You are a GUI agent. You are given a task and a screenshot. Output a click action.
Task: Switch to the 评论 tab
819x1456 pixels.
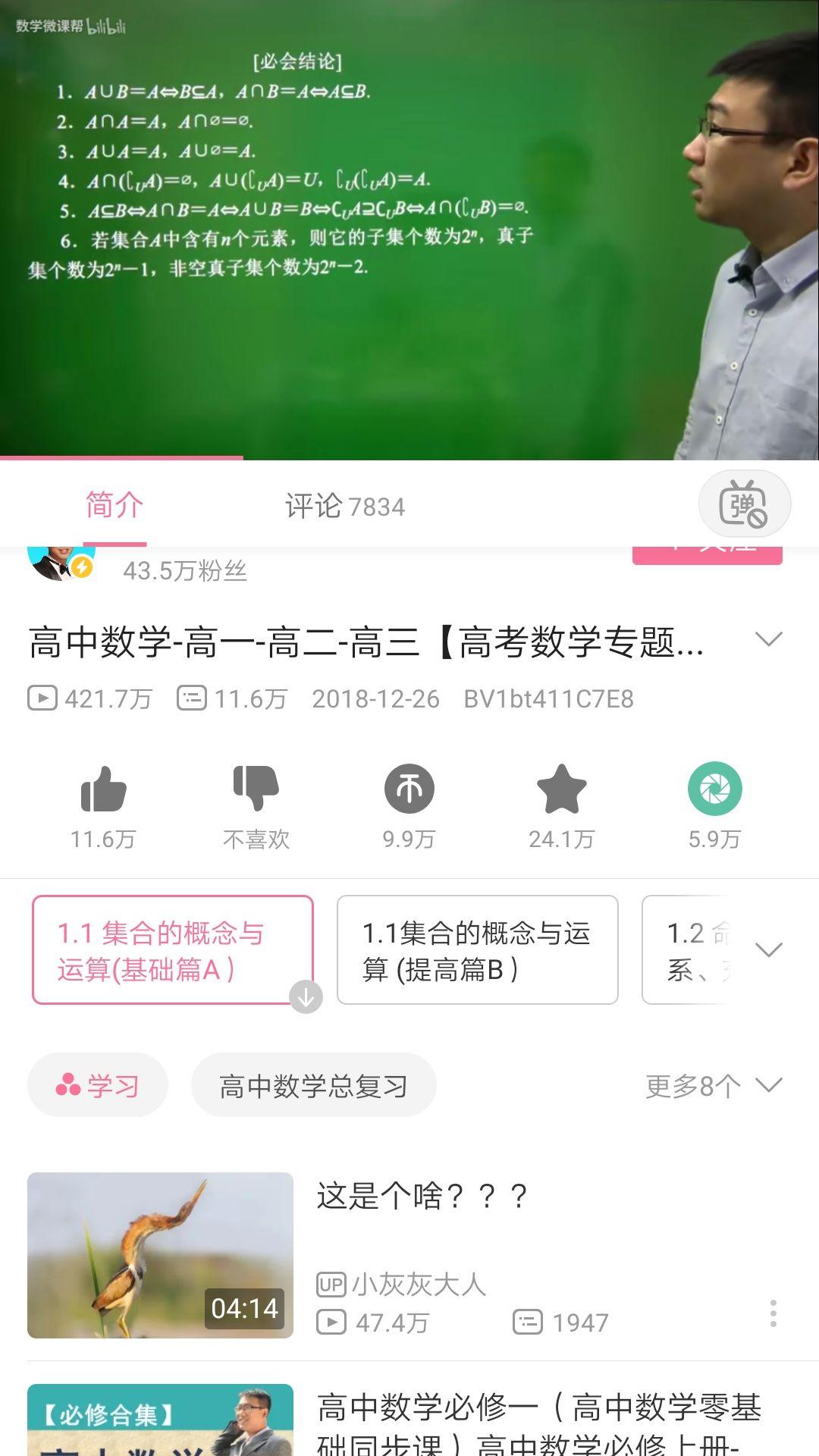click(x=345, y=506)
